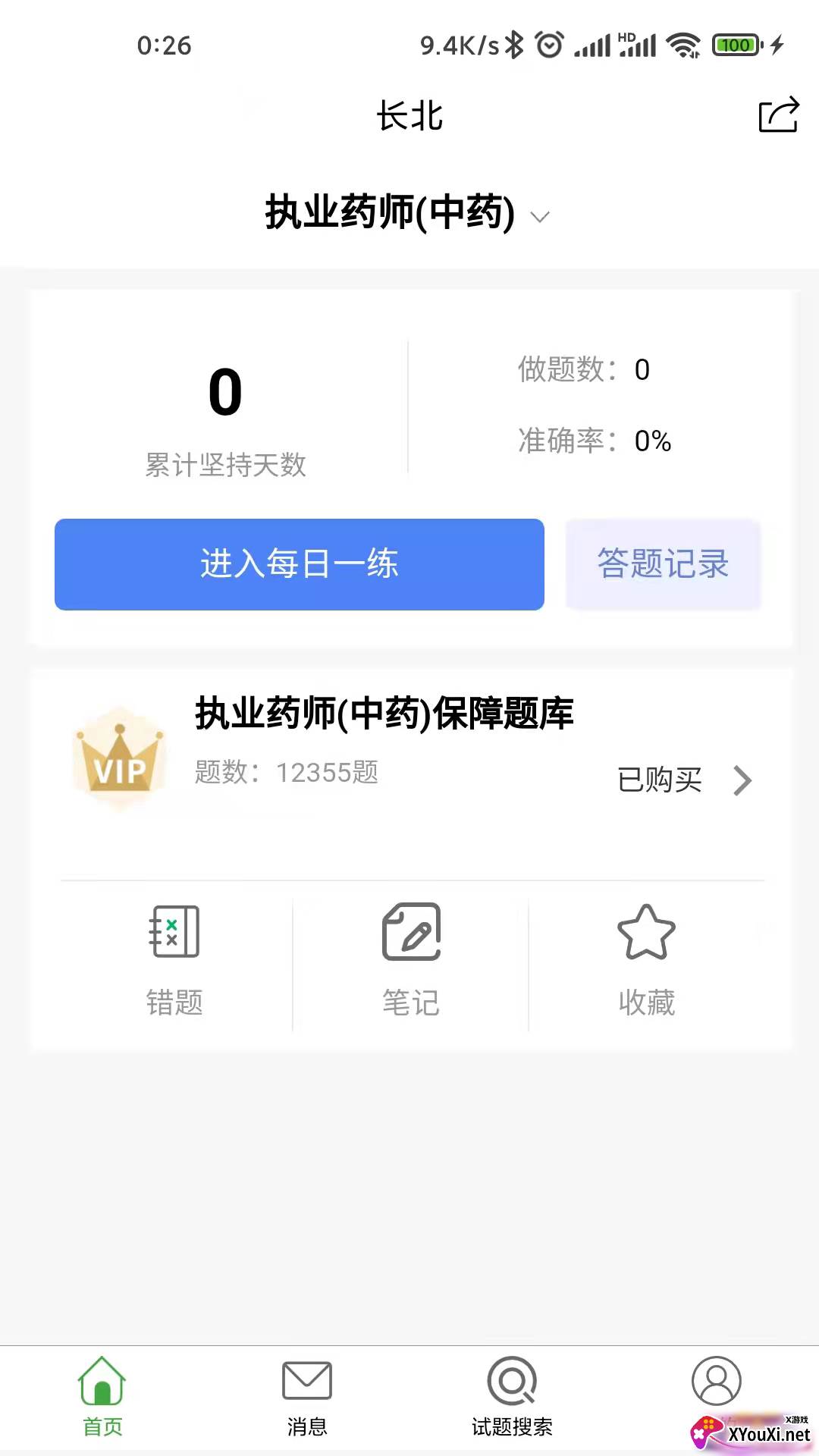The height and width of the screenshot is (1456, 819).
Task: Open 答题记录 answer records
Action: point(663,564)
